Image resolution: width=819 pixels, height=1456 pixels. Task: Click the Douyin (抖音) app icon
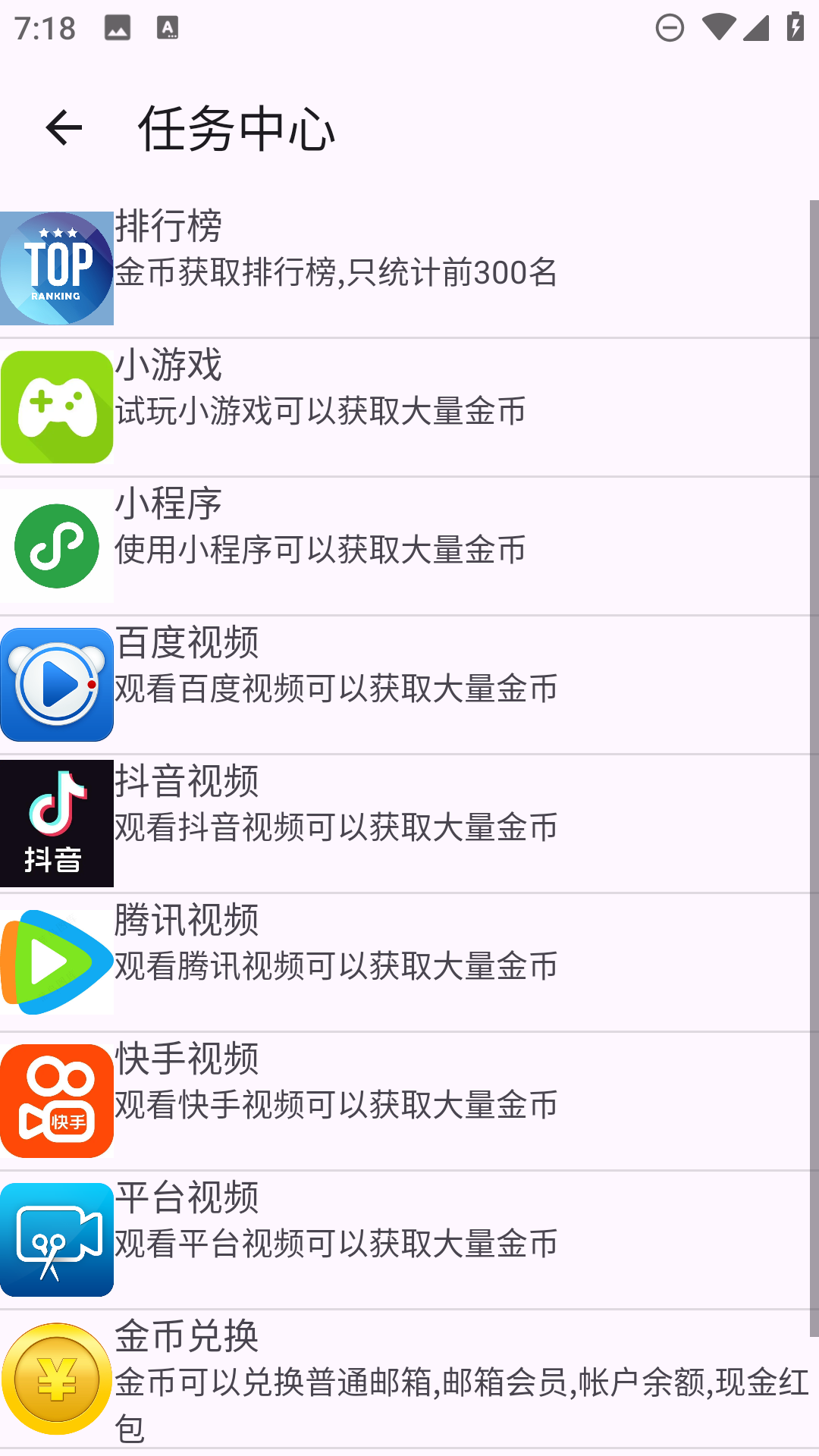[x=57, y=821]
